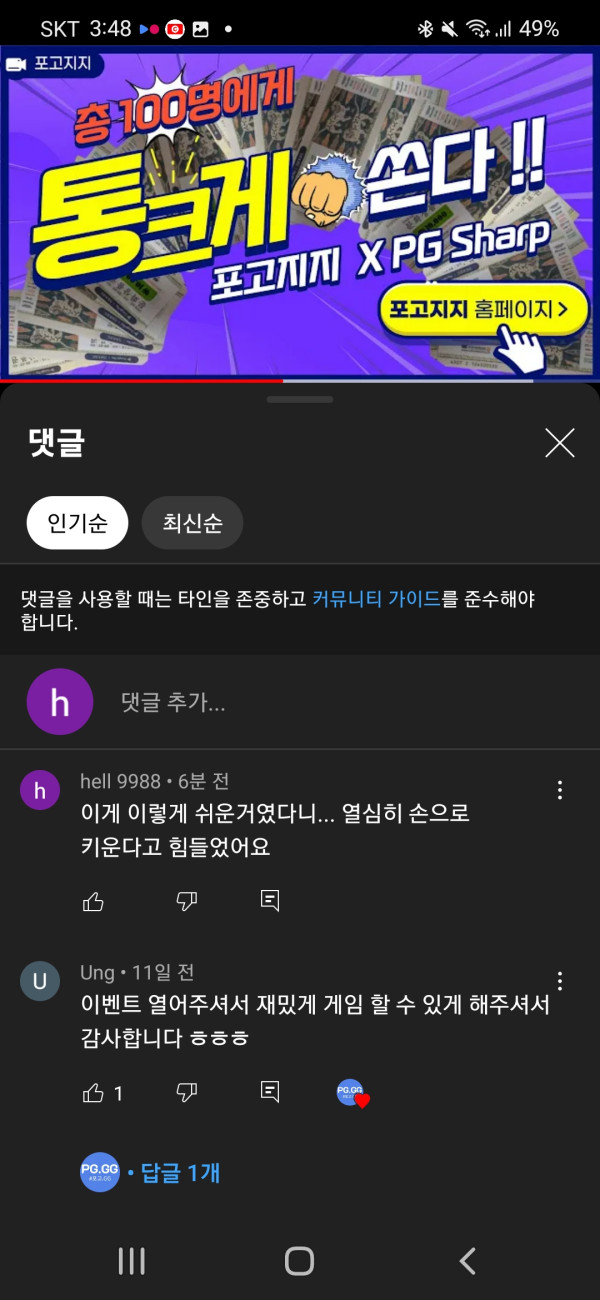
Task: Close the comments panel
Action: [x=559, y=442]
